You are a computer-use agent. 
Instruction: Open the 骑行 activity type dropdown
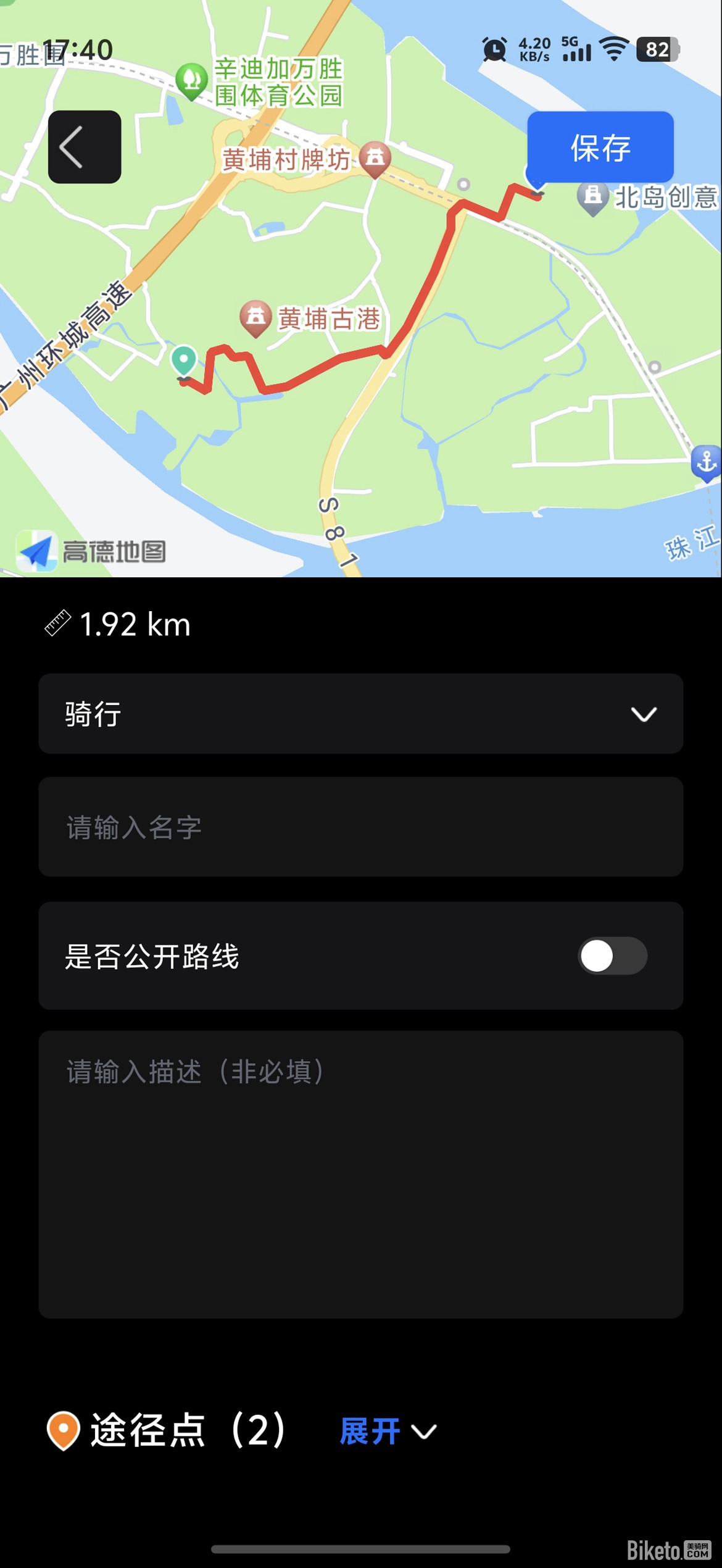[360, 714]
